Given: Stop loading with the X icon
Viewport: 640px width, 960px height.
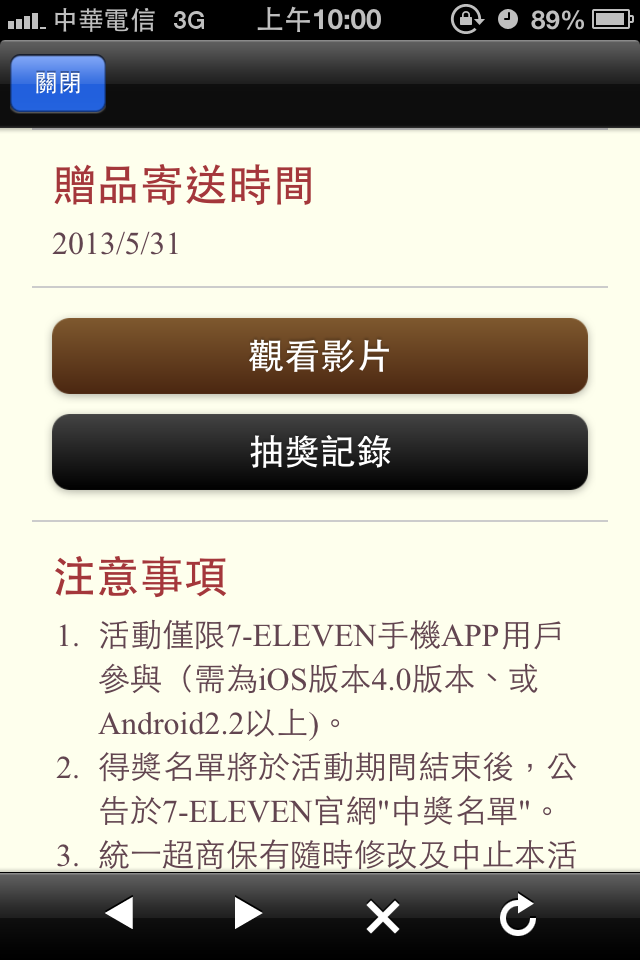Looking at the screenshot, I should (382, 916).
